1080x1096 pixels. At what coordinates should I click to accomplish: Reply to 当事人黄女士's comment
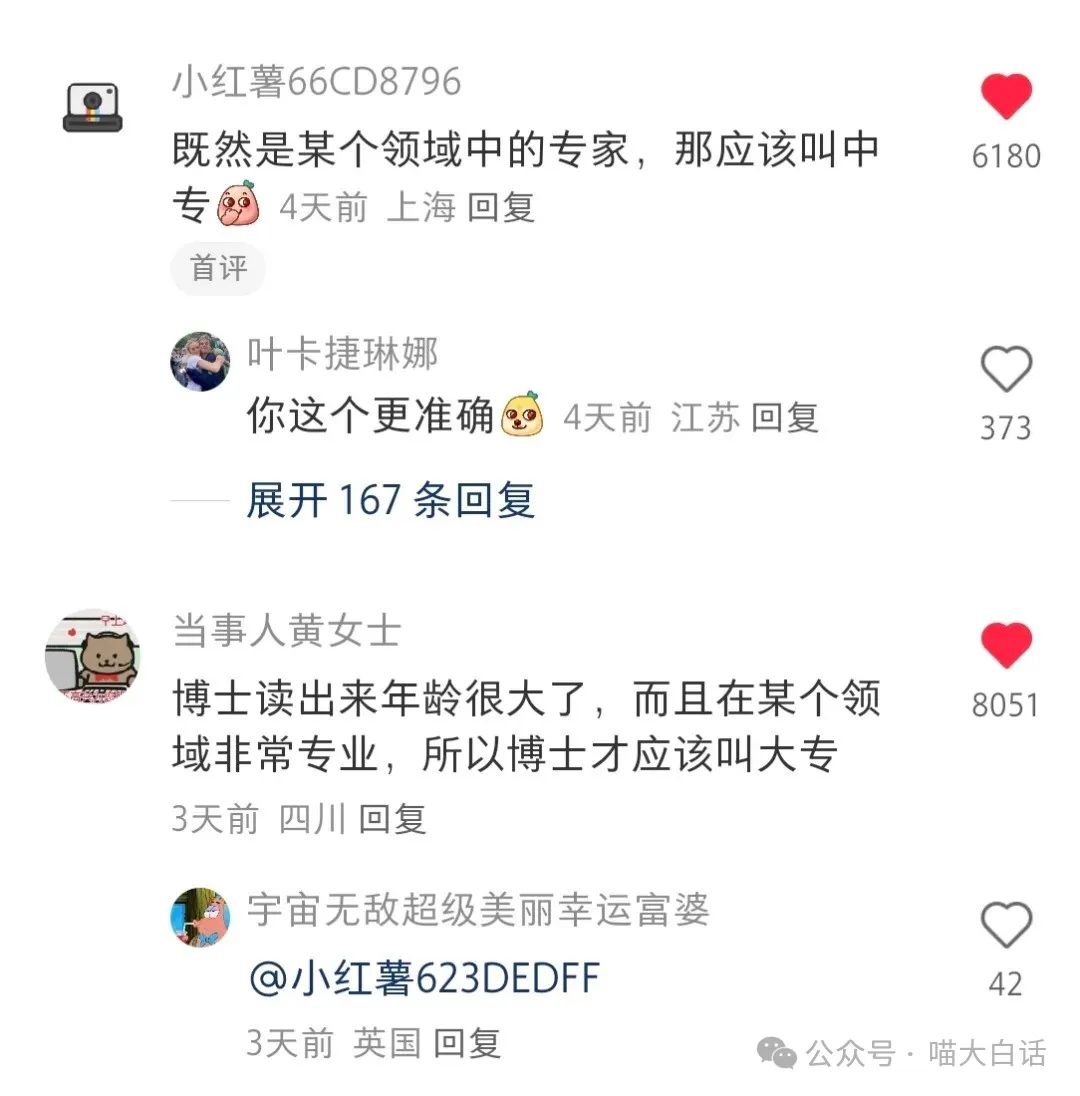(393, 819)
